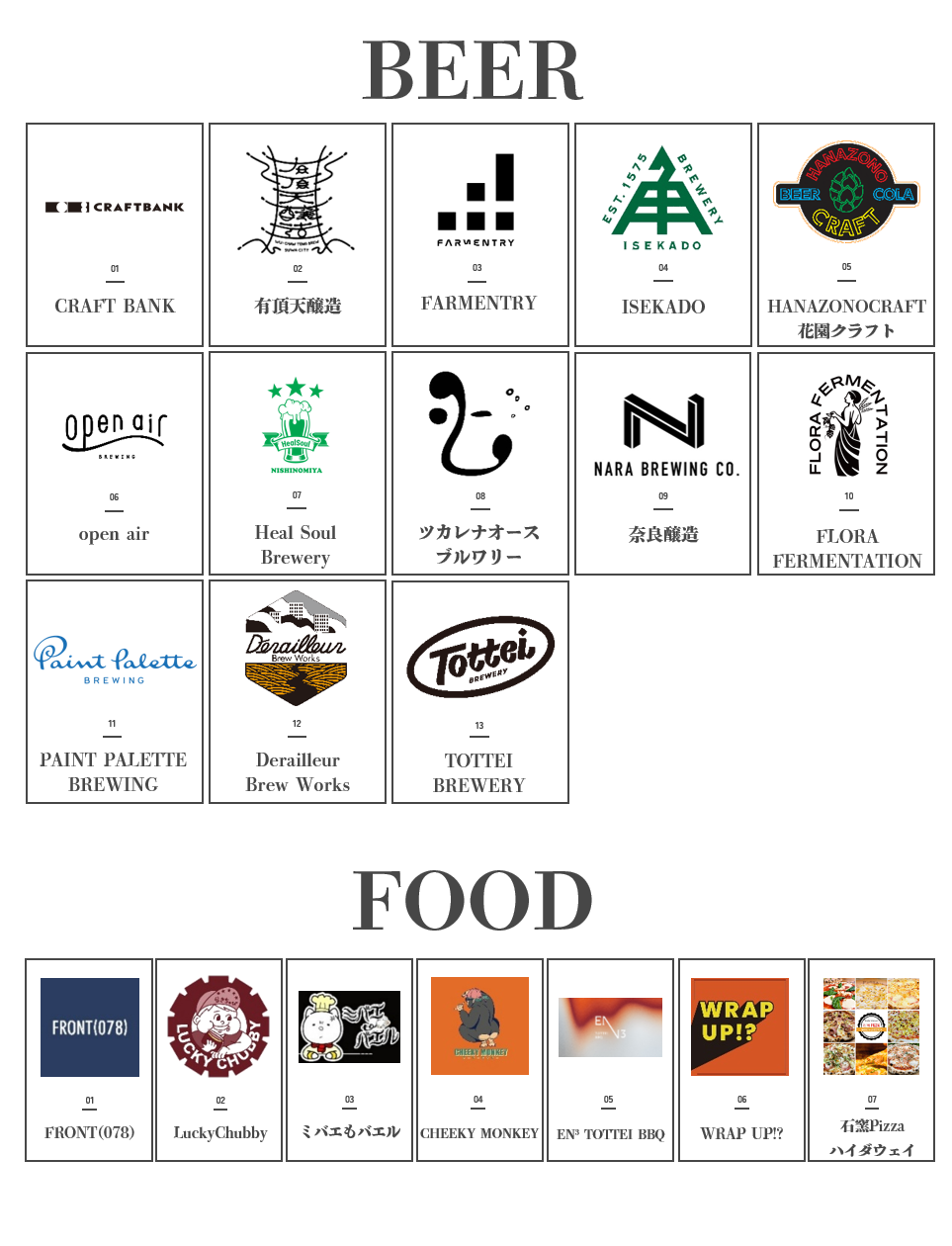The image size is (952, 1246).
Task: Select the EN³ TOTTEI BBQ card
Action: pos(610,1059)
